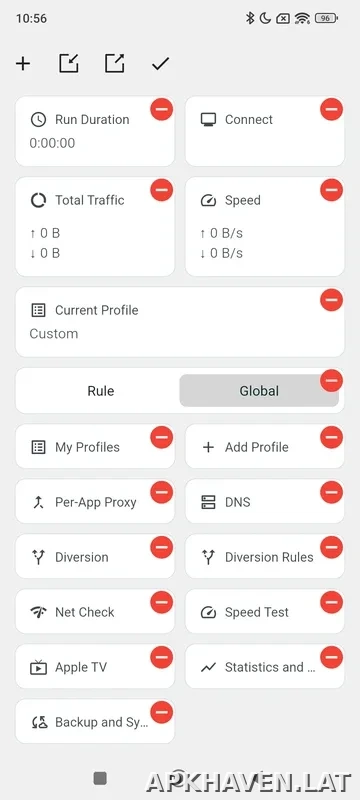360x800 pixels.
Task: Open My Profiles
Action: (x=95, y=447)
